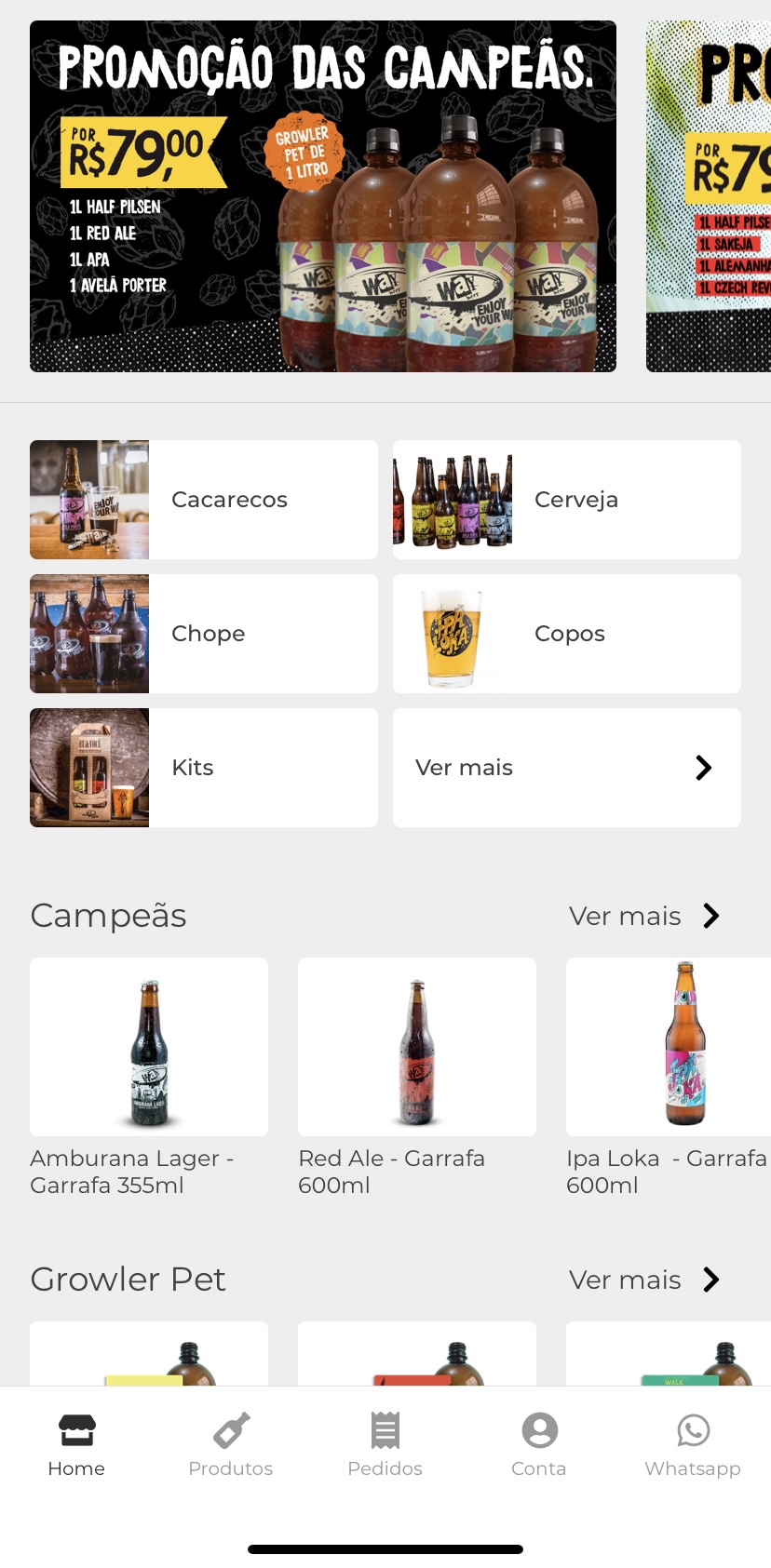Select the Amburana Lager 355ml bottle
The width and height of the screenshot is (771, 1568).
point(149,1047)
